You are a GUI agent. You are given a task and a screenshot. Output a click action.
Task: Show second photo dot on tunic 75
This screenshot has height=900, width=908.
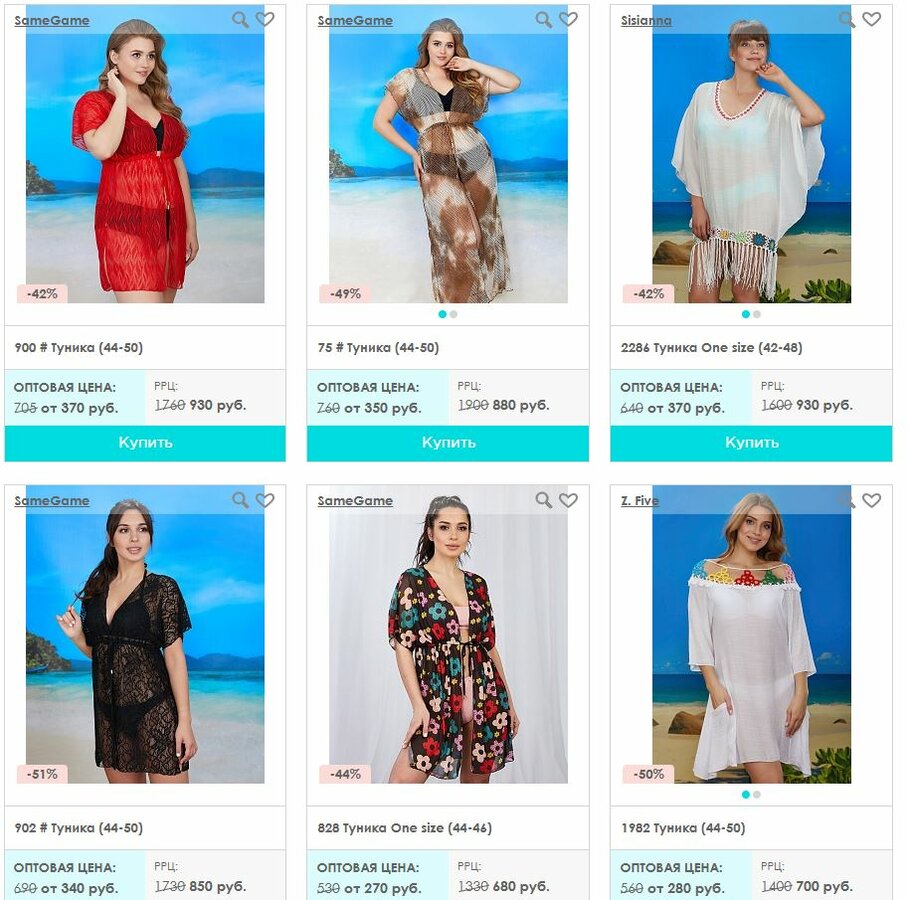[454, 314]
